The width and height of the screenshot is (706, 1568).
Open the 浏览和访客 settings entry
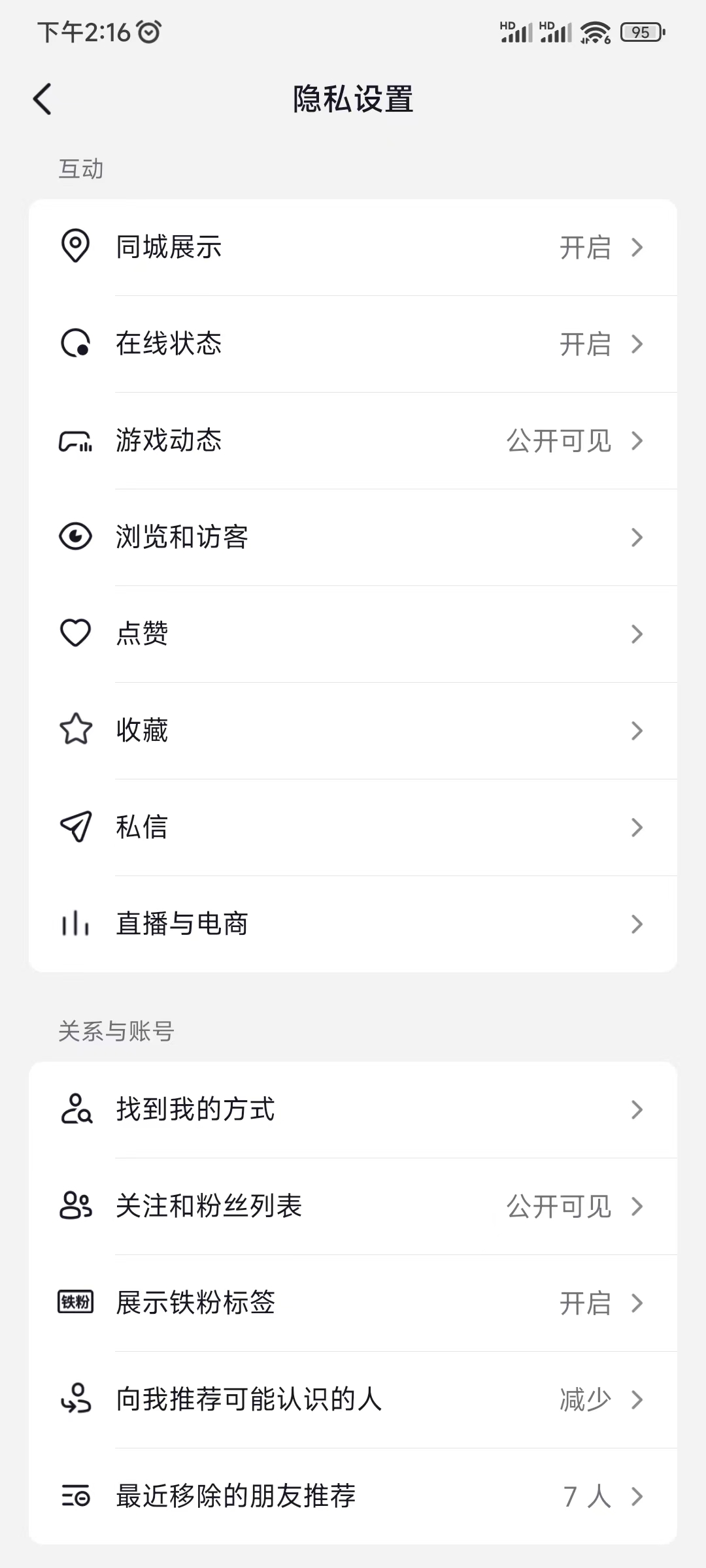coord(353,536)
